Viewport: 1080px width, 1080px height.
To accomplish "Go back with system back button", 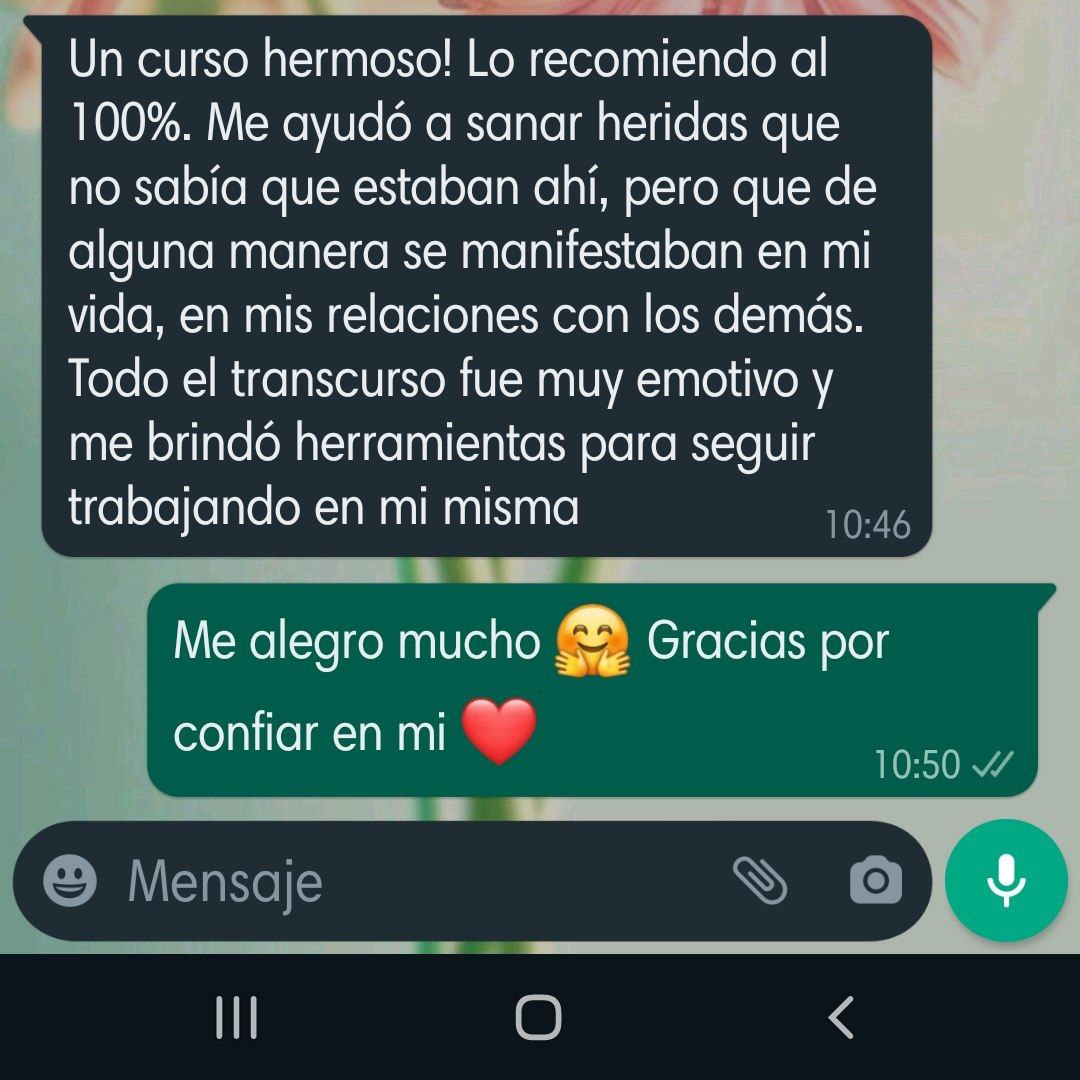I will [841, 1018].
